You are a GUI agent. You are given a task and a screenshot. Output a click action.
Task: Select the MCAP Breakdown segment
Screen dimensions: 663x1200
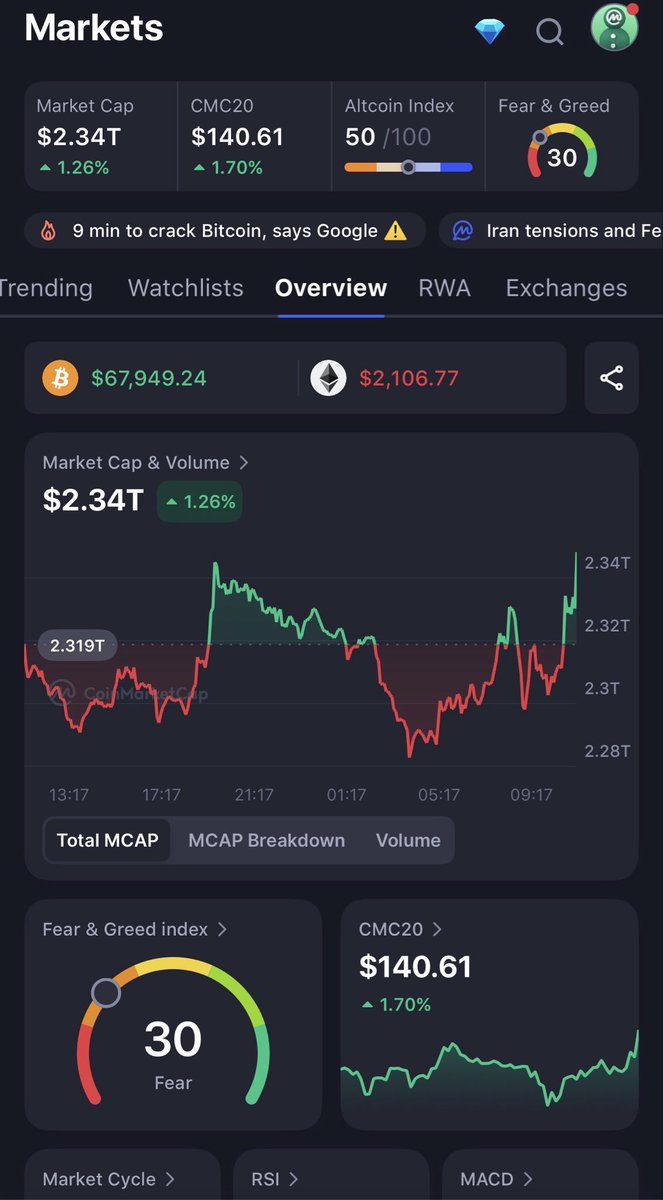click(x=266, y=840)
